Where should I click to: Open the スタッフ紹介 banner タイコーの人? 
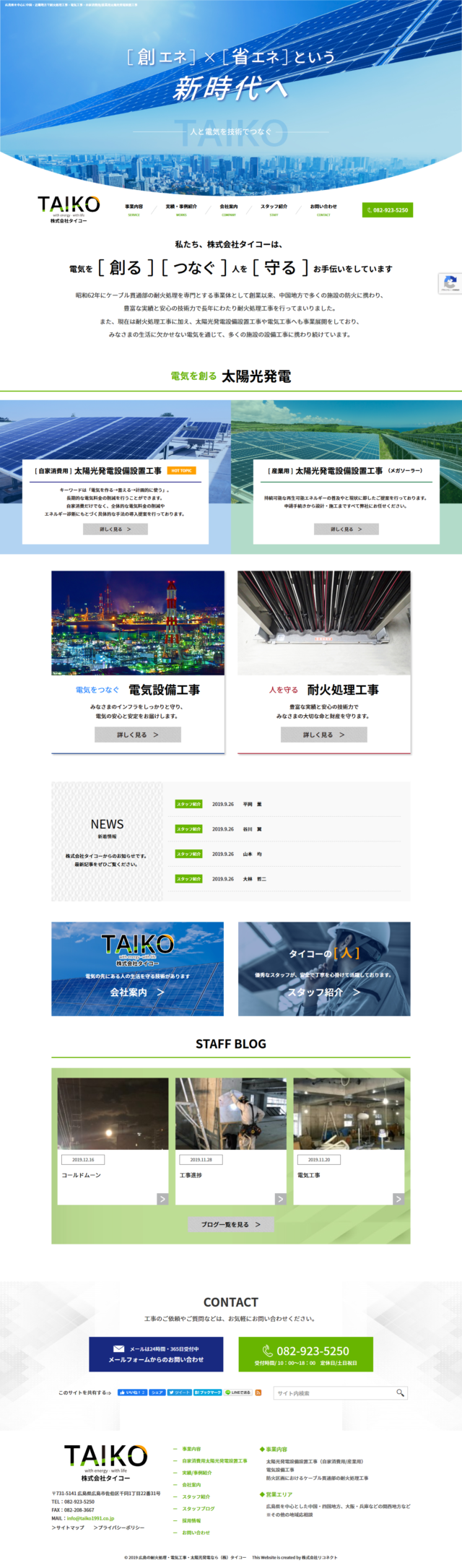pyautogui.click(x=324, y=969)
